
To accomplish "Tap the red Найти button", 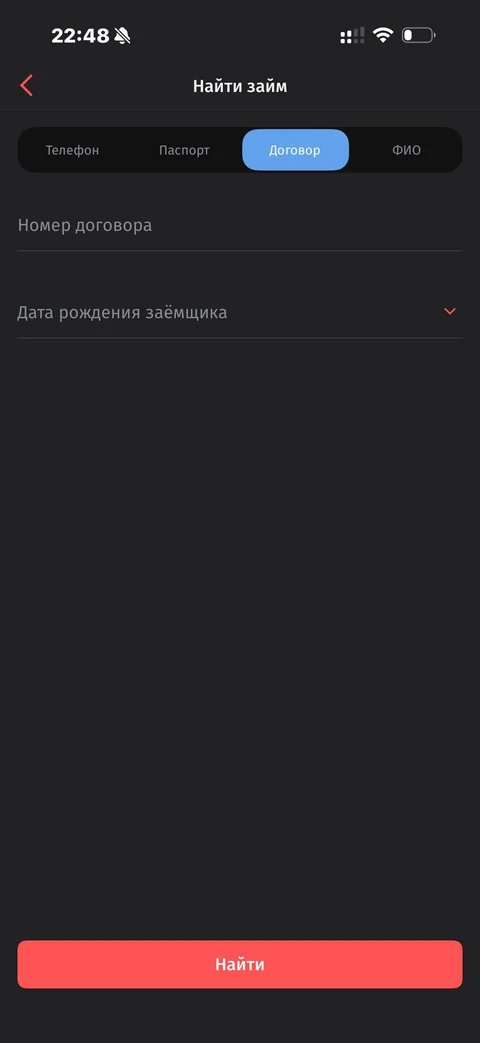I will (x=239, y=965).
